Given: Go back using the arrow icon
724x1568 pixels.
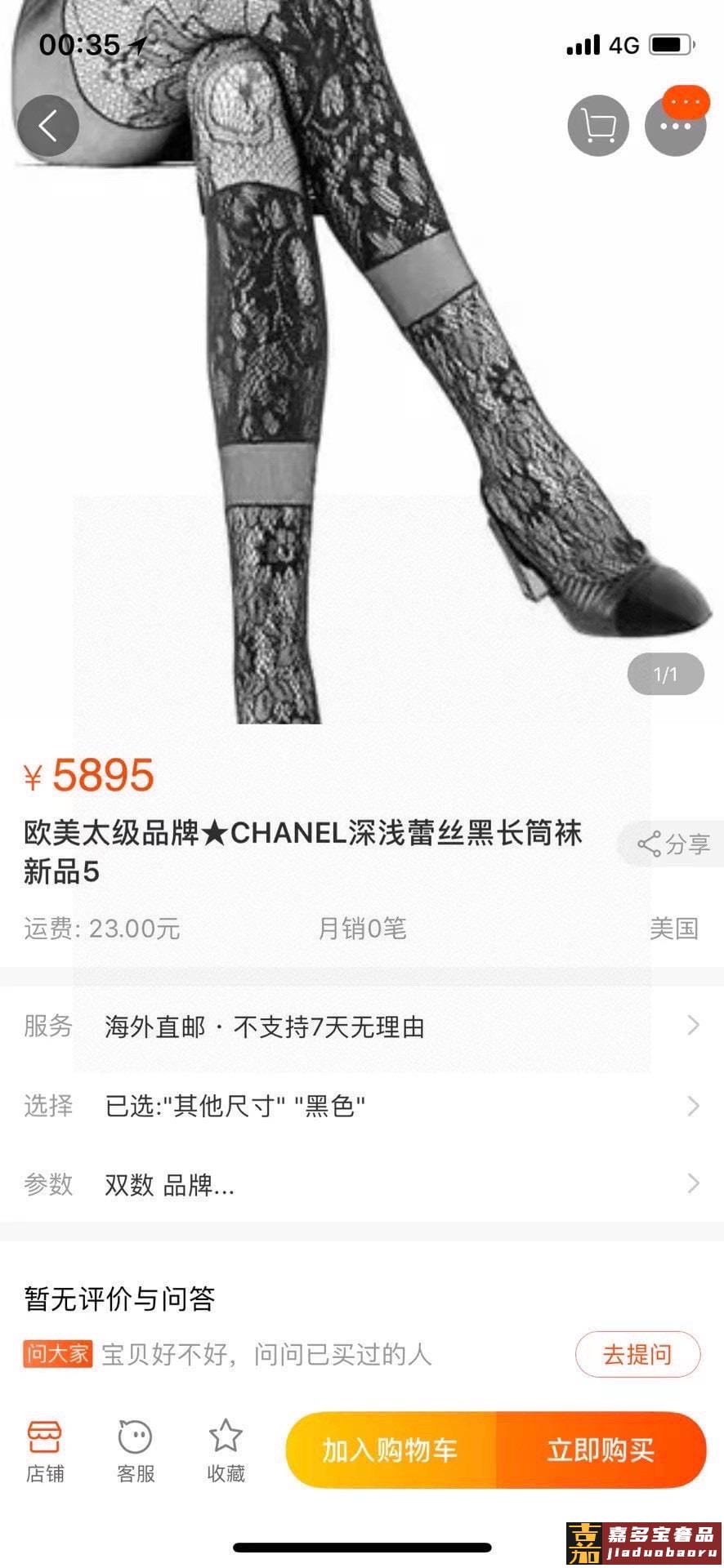Looking at the screenshot, I should click(48, 126).
